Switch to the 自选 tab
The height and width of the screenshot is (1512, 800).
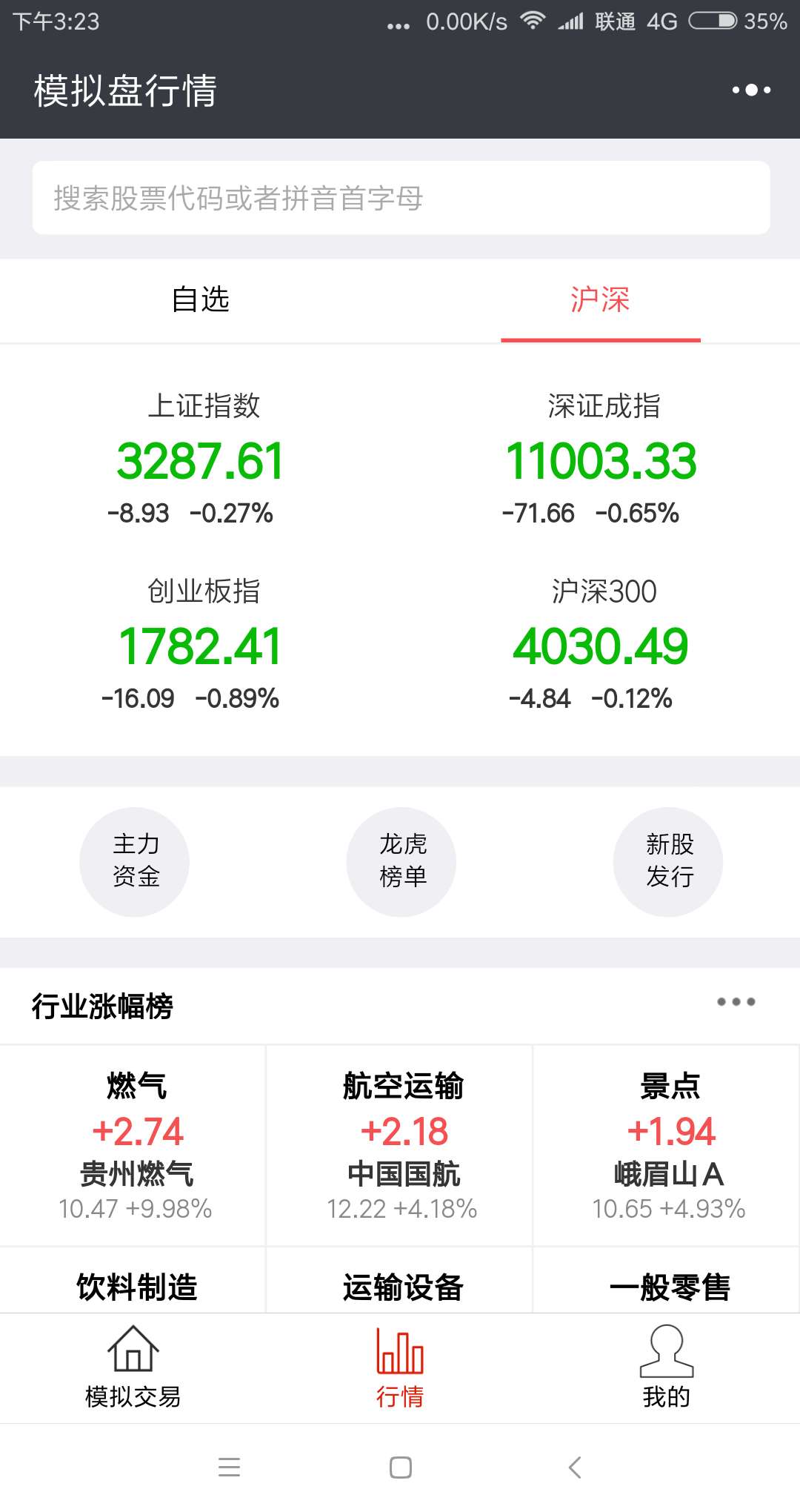[x=200, y=300]
